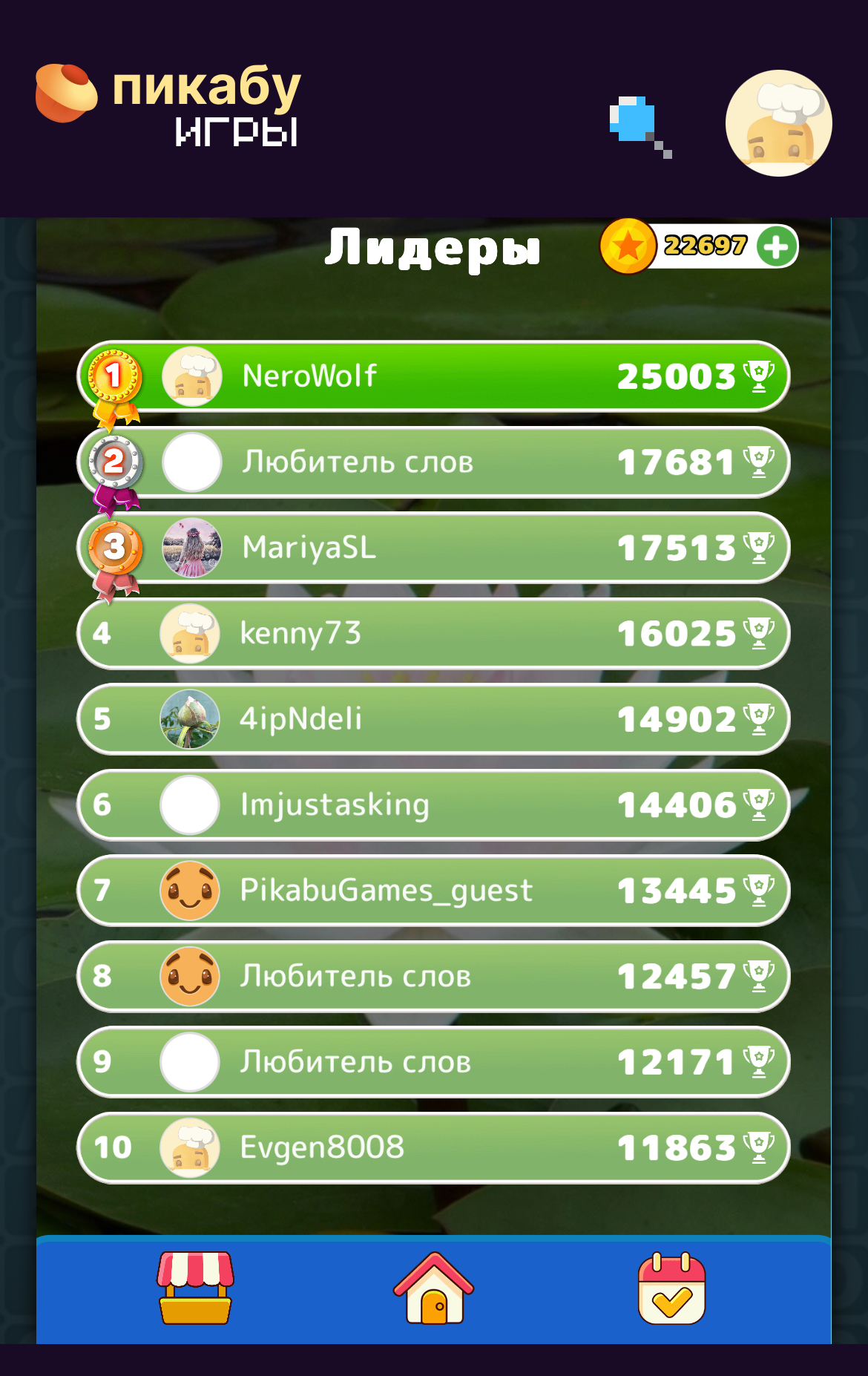Image resolution: width=868 pixels, height=1376 pixels.
Task: View kenny73's leaderboard row
Action: coord(434,634)
